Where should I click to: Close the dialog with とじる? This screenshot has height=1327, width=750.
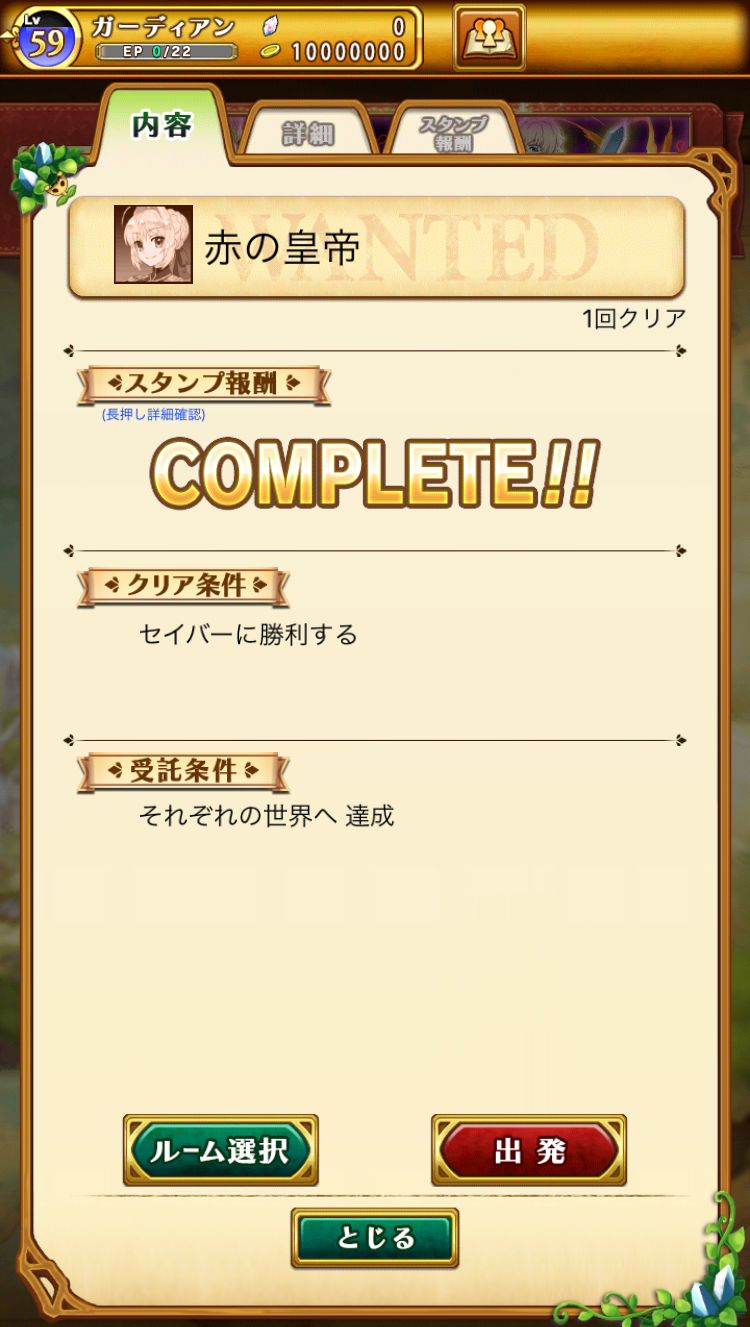click(x=375, y=1238)
